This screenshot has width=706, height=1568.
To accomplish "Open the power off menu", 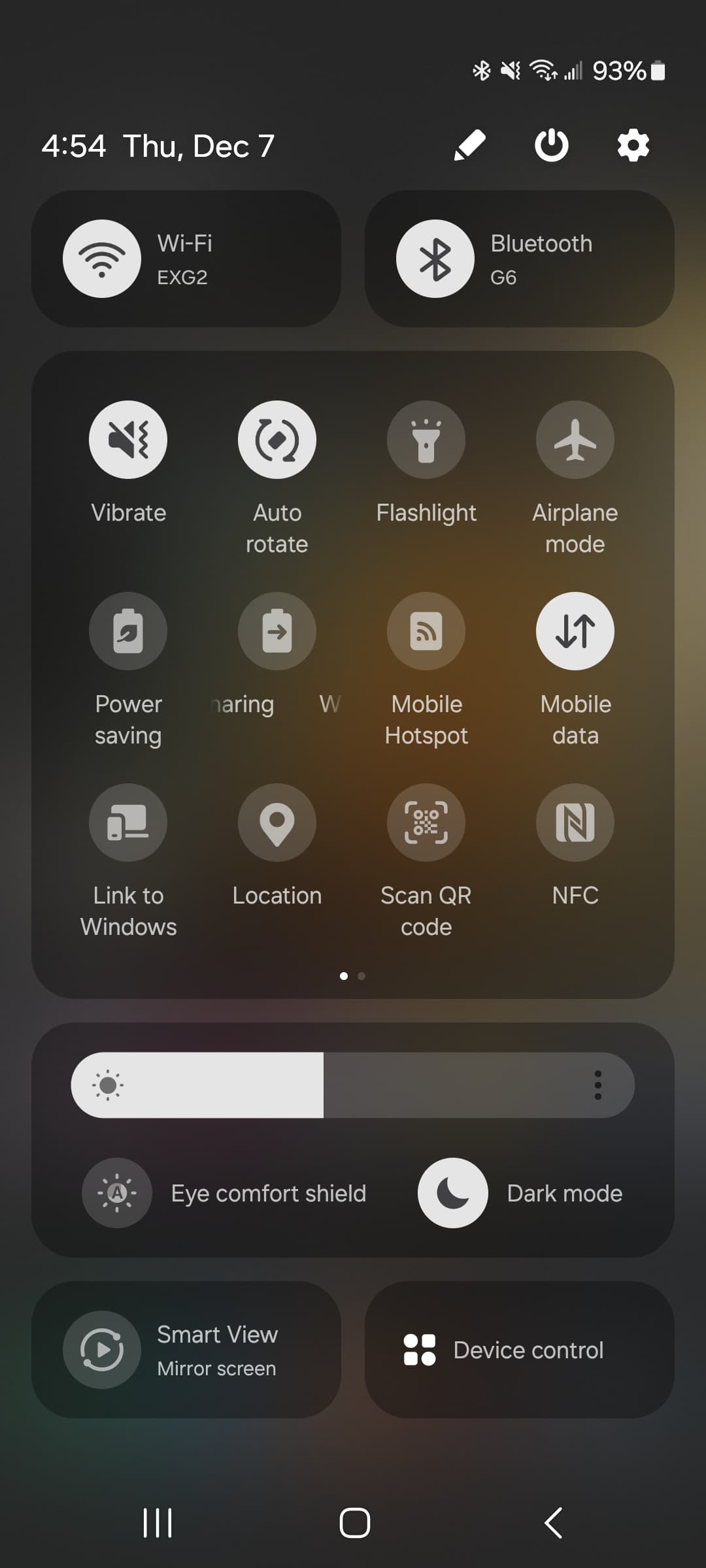I will (552, 145).
